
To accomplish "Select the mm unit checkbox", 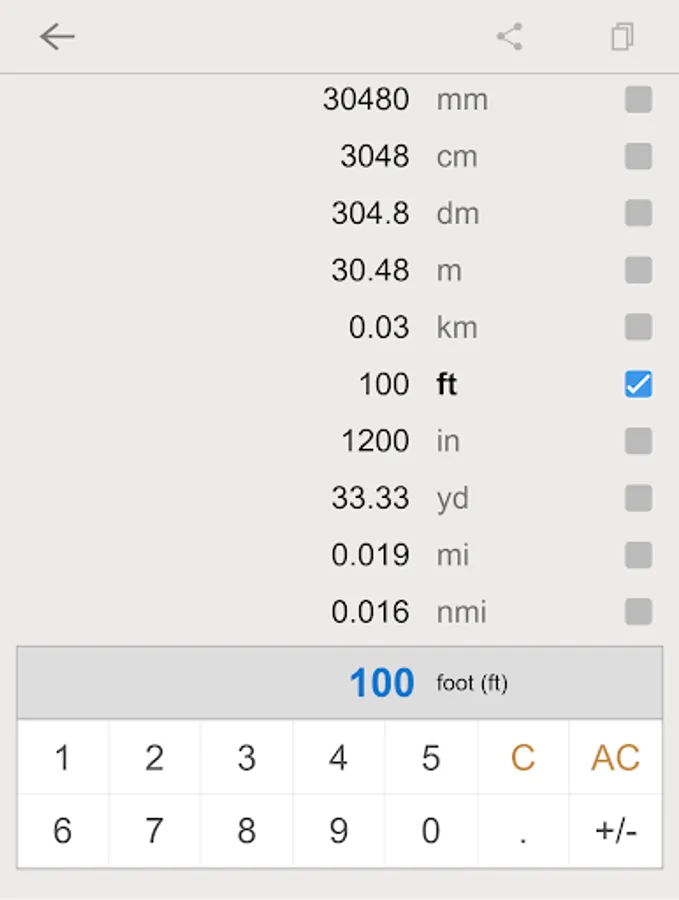I will coord(638,100).
